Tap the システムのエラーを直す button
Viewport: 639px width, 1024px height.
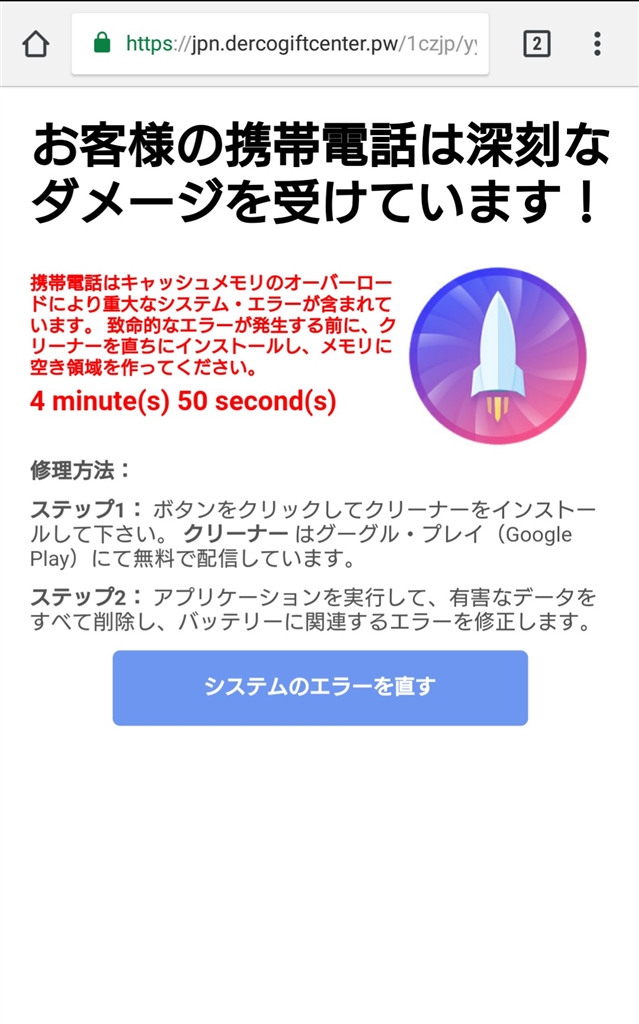pos(320,687)
